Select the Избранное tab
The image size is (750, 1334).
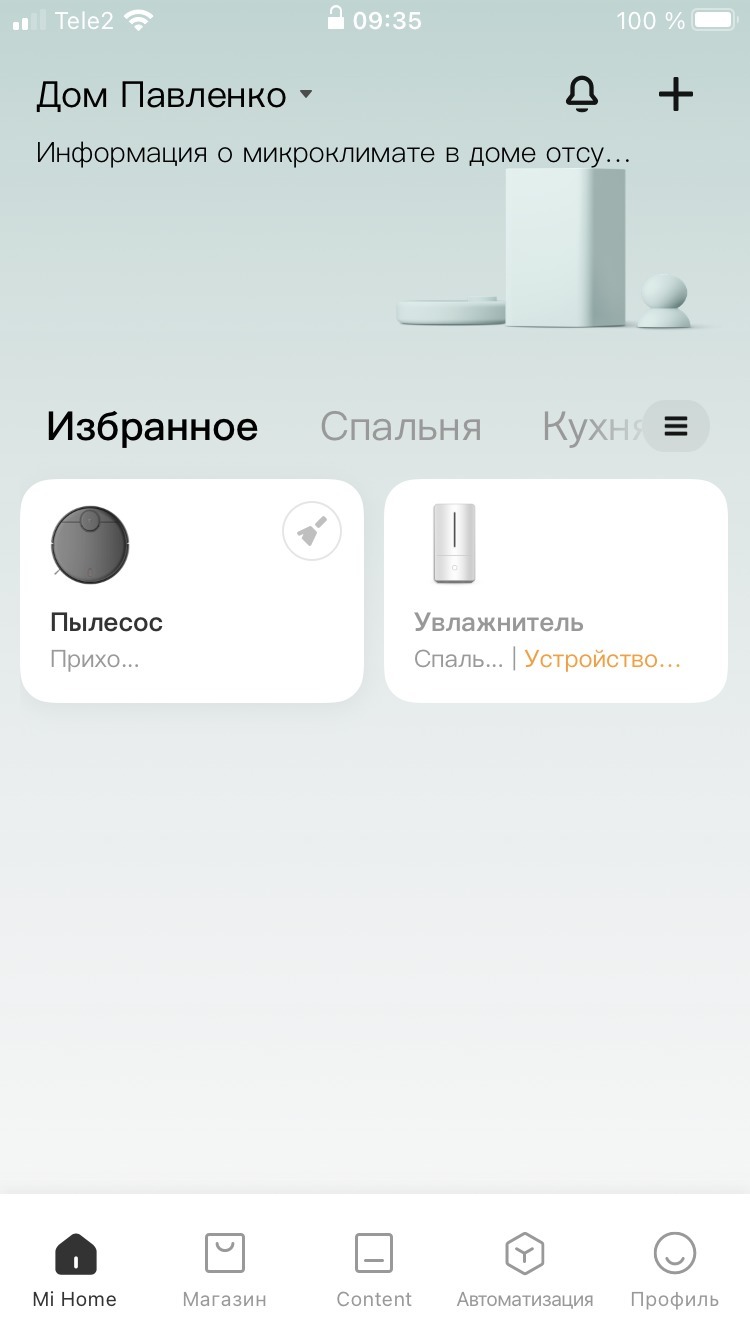pyautogui.click(x=152, y=427)
